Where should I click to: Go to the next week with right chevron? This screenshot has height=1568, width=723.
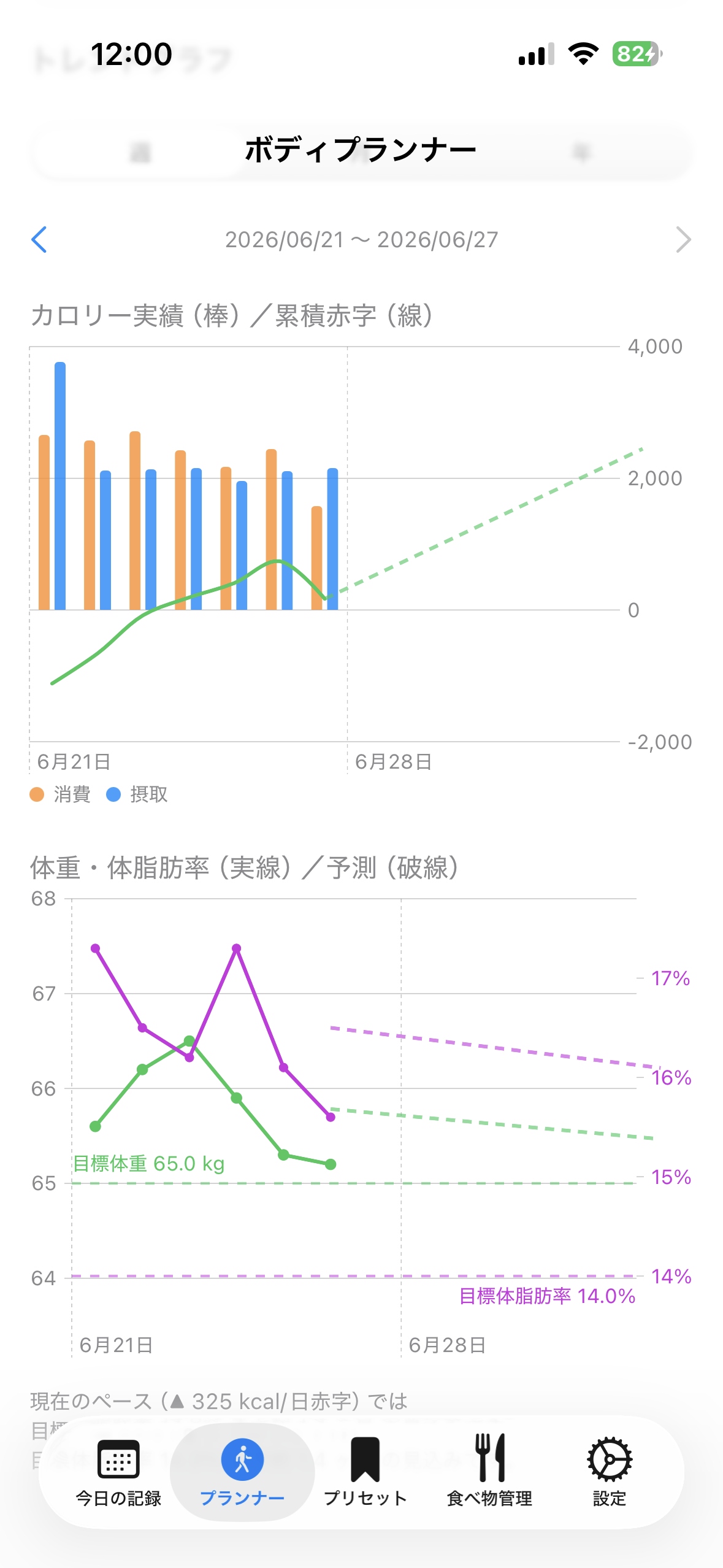coord(683,239)
